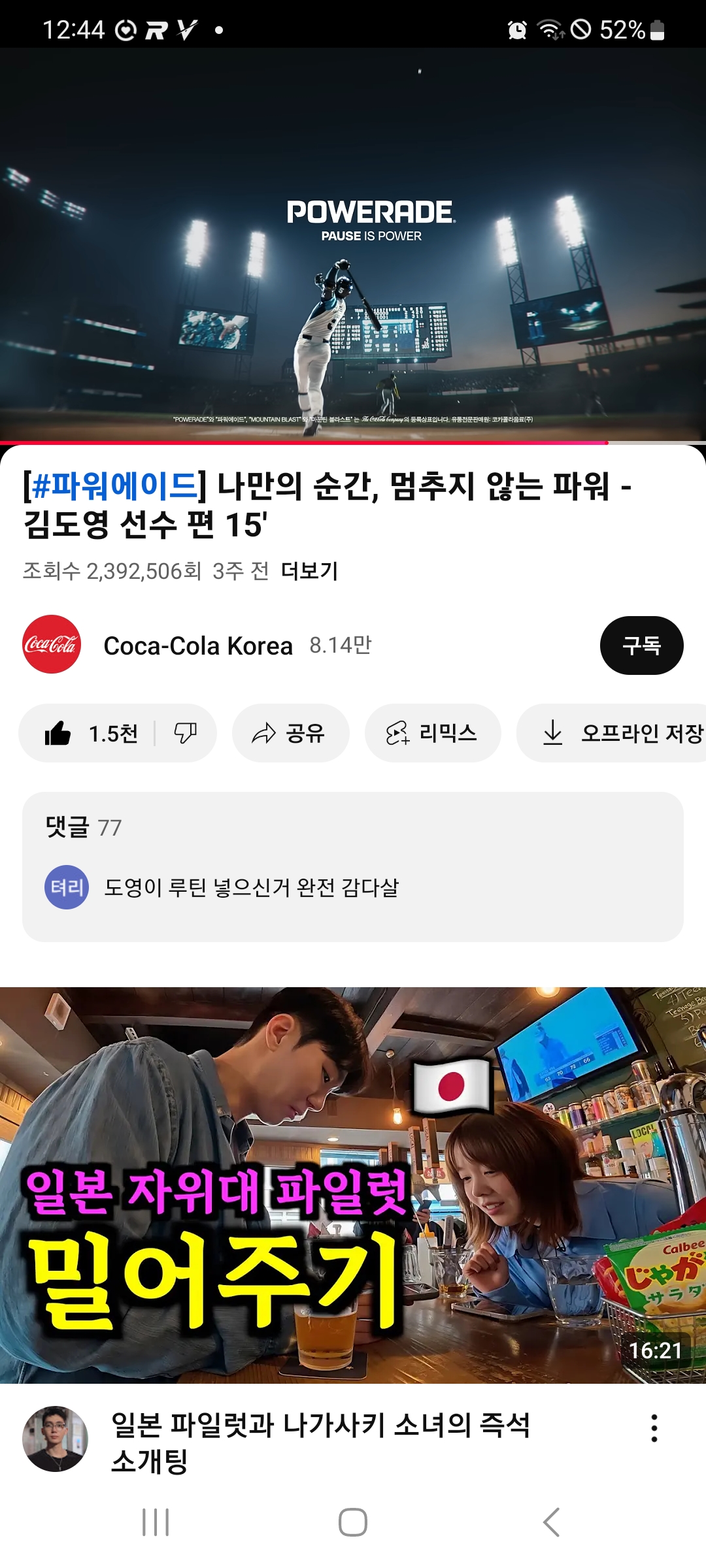The image size is (706, 1568).
Task: Open the 댓글 comments section
Action: 353,866
